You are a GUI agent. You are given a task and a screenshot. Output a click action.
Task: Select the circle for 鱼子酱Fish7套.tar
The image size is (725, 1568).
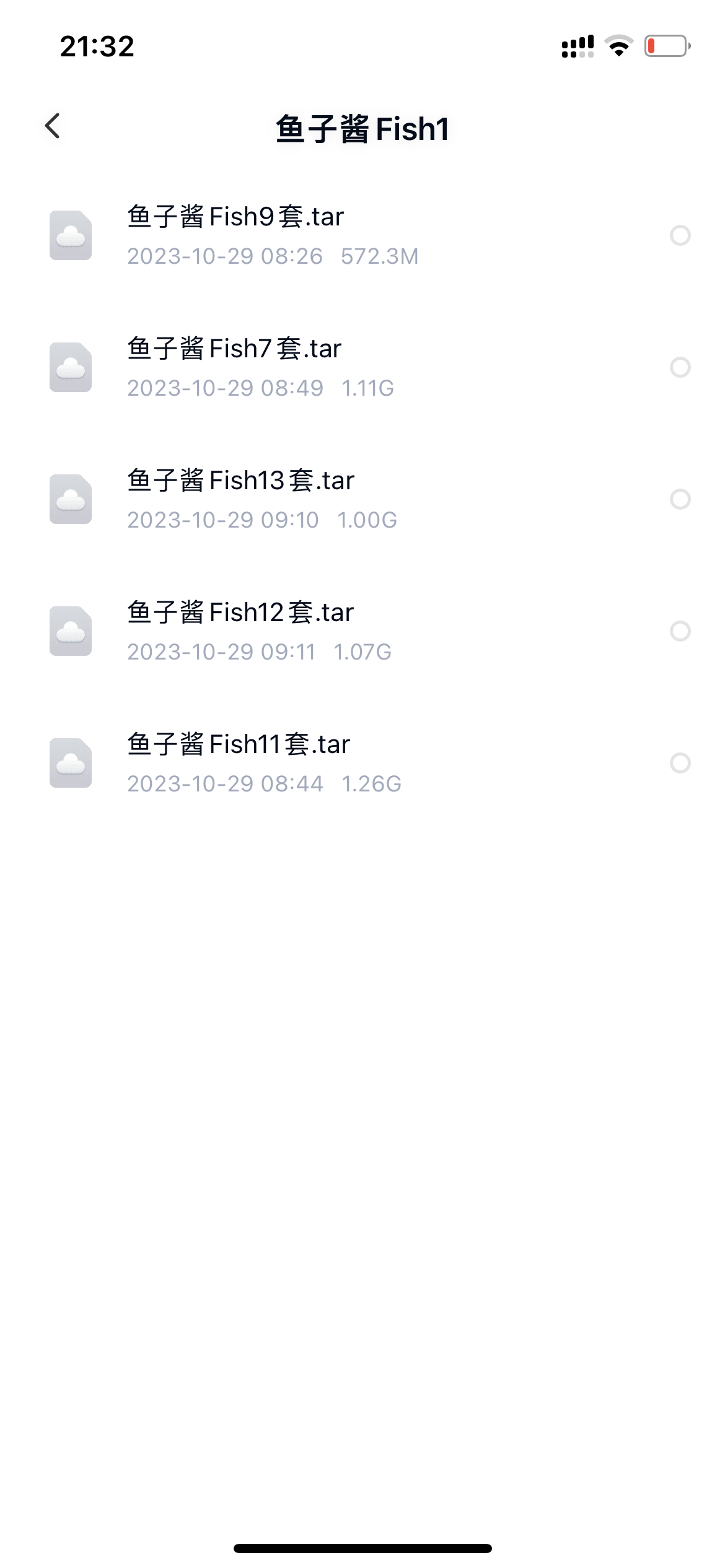pyautogui.click(x=680, y=367)
